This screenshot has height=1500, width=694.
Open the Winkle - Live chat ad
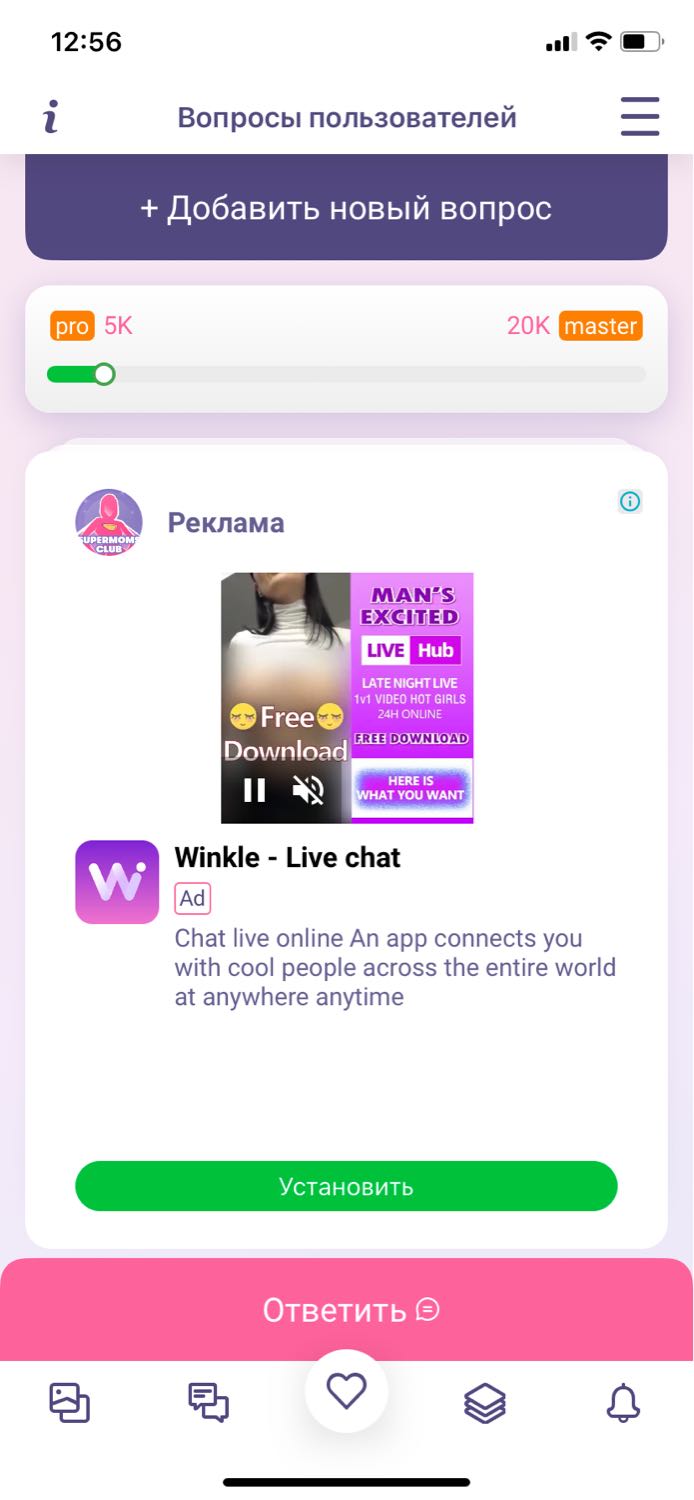tap(287, 857)
